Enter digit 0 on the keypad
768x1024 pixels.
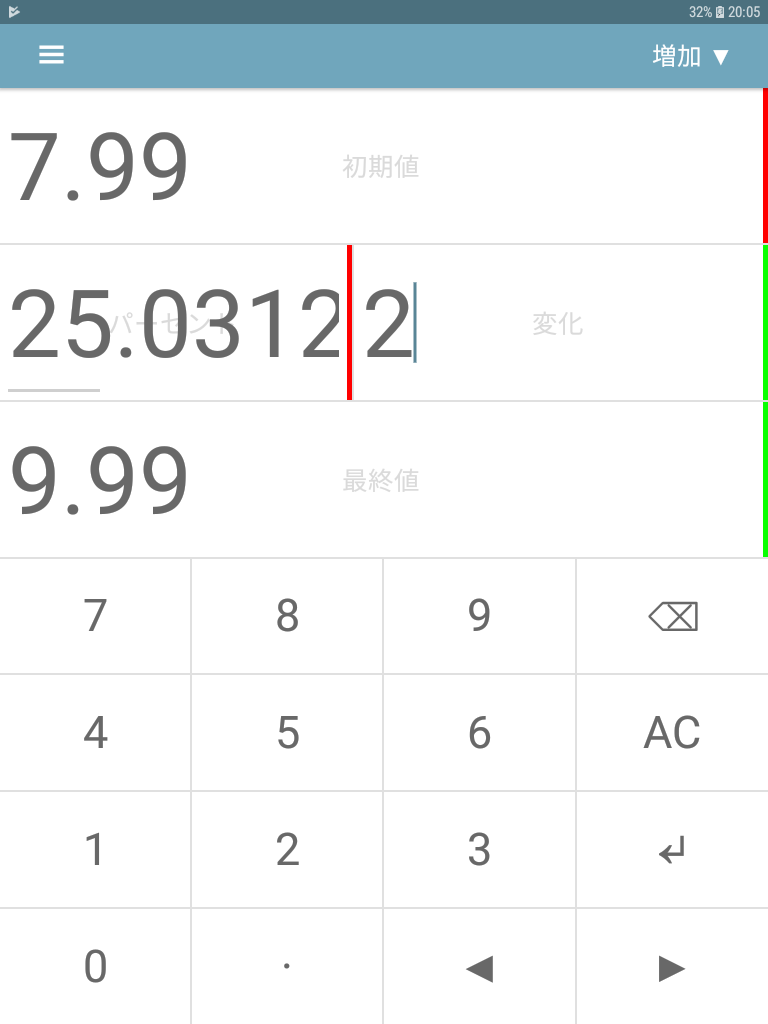[95, 967]
